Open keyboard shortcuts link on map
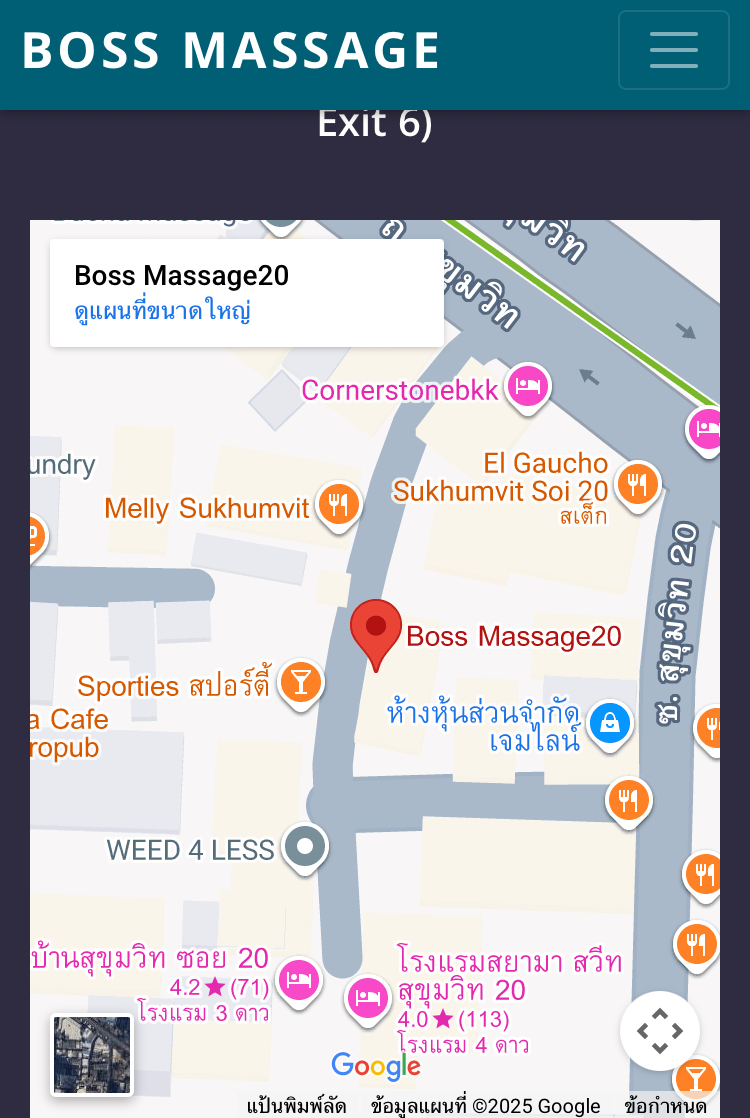The height and width of the screenshot is (1118, 750). (296, 1106)
